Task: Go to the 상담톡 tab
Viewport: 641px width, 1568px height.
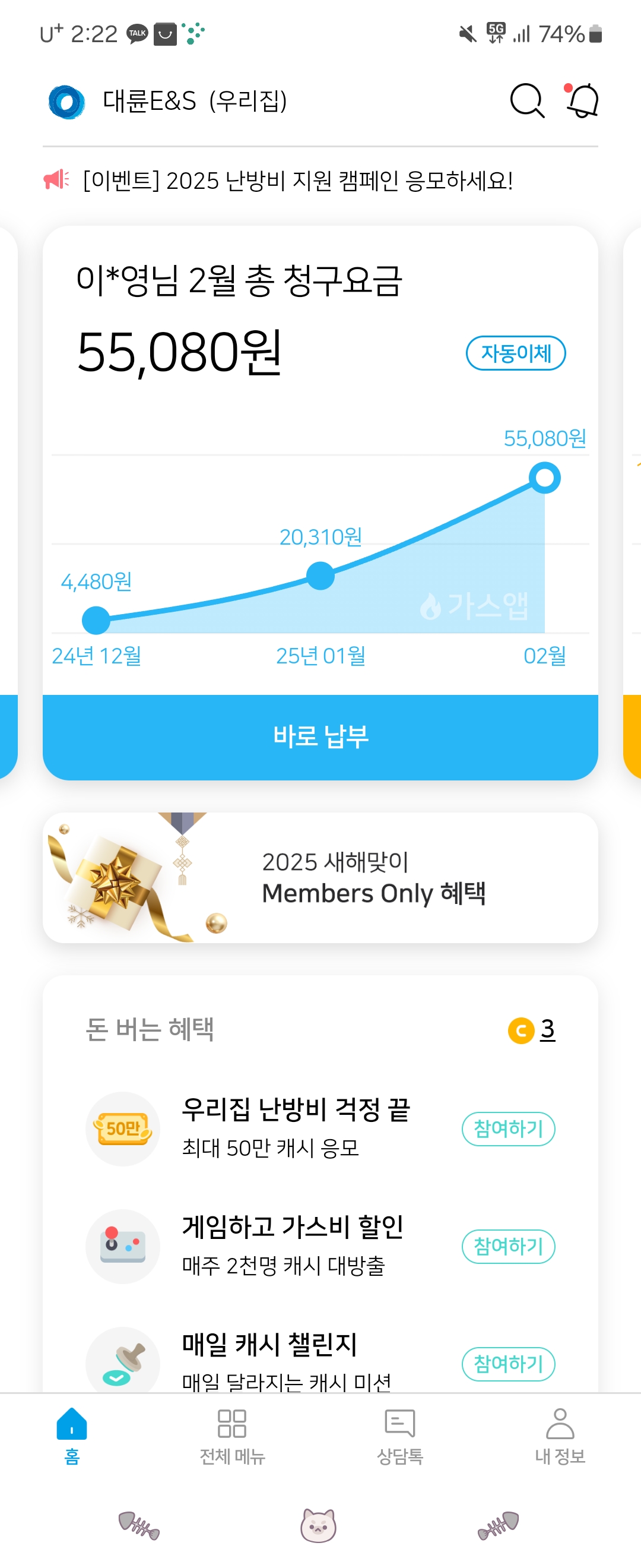Action: pyautogui.click(x=399, y=1434)
